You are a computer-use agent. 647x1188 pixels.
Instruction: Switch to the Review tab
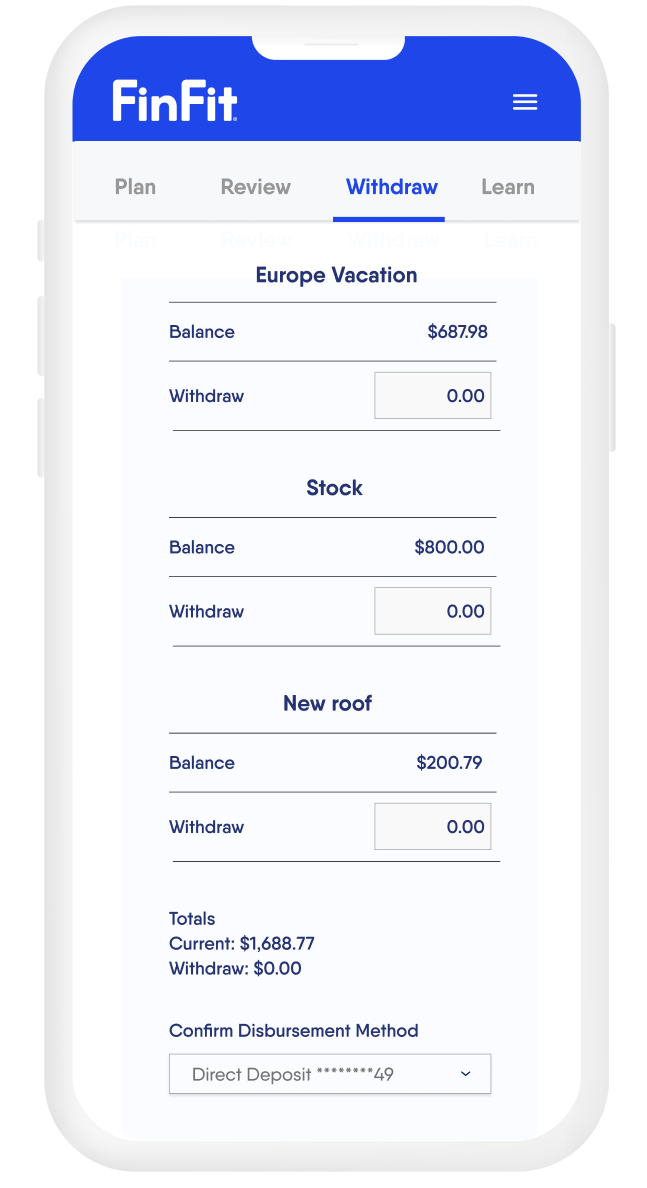point(255,186)
